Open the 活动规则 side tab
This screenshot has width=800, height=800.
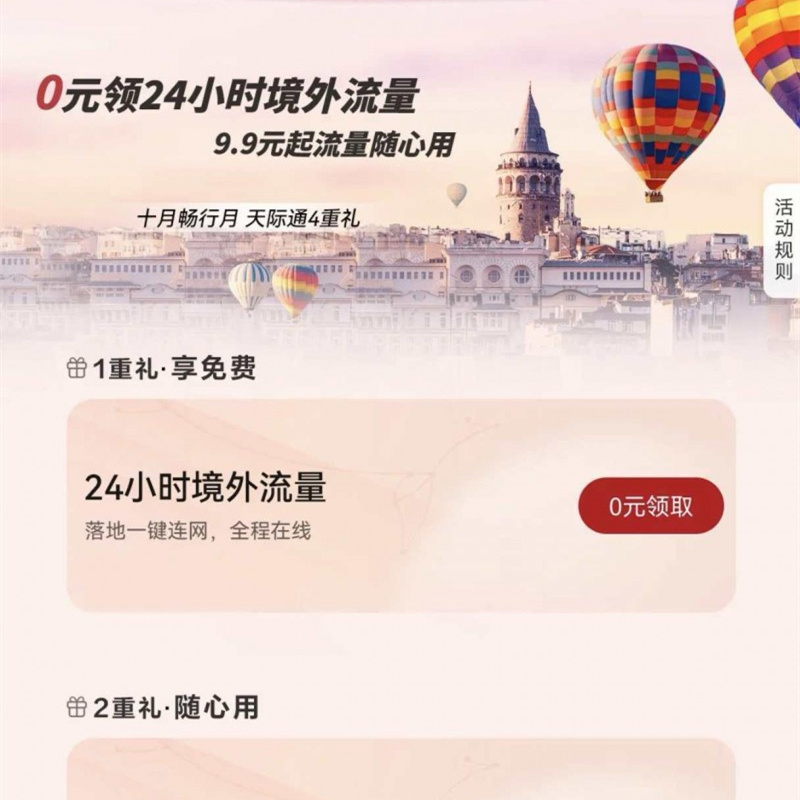(x=782, y=240)
